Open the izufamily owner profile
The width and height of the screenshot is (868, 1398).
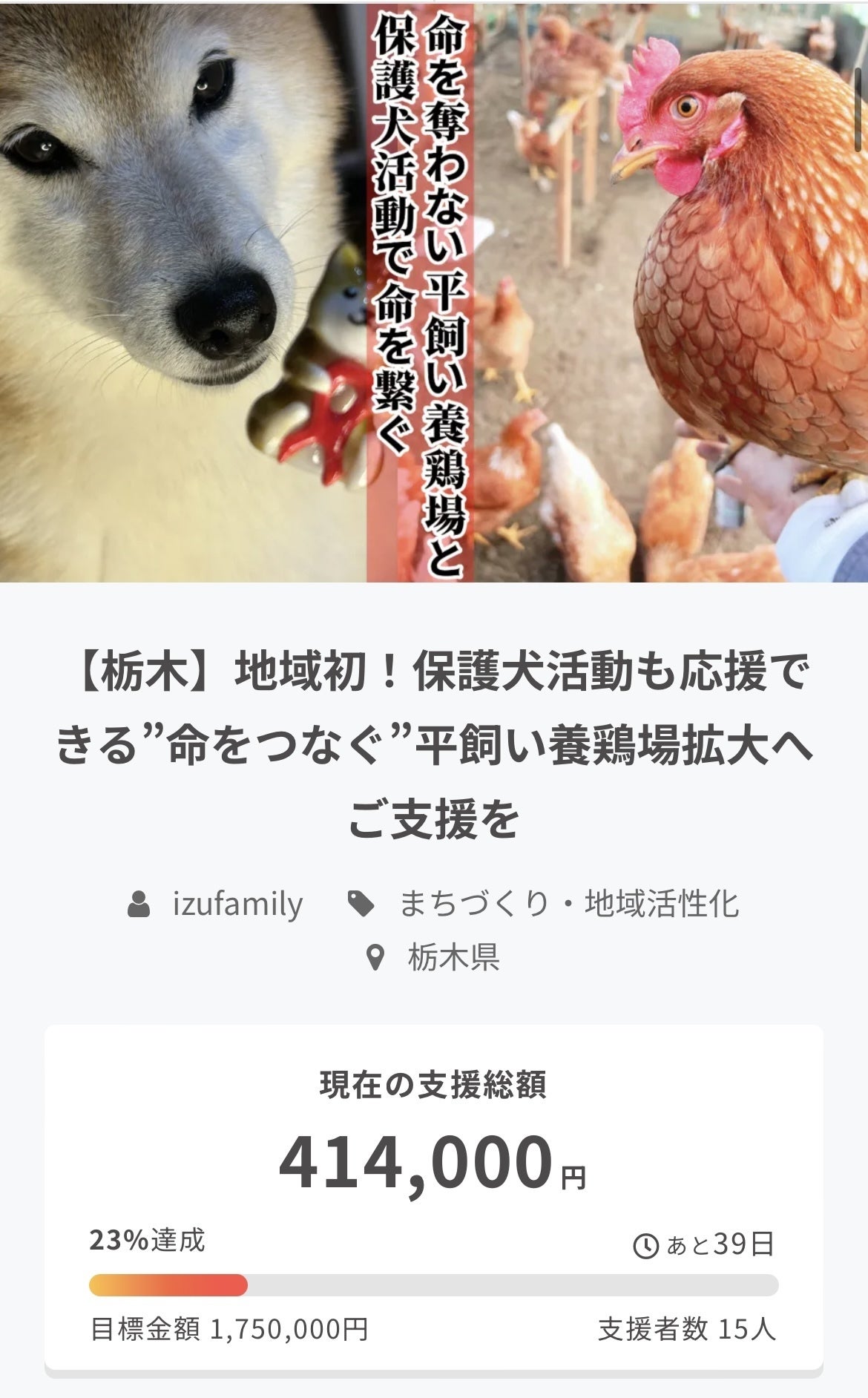[237, 905]
